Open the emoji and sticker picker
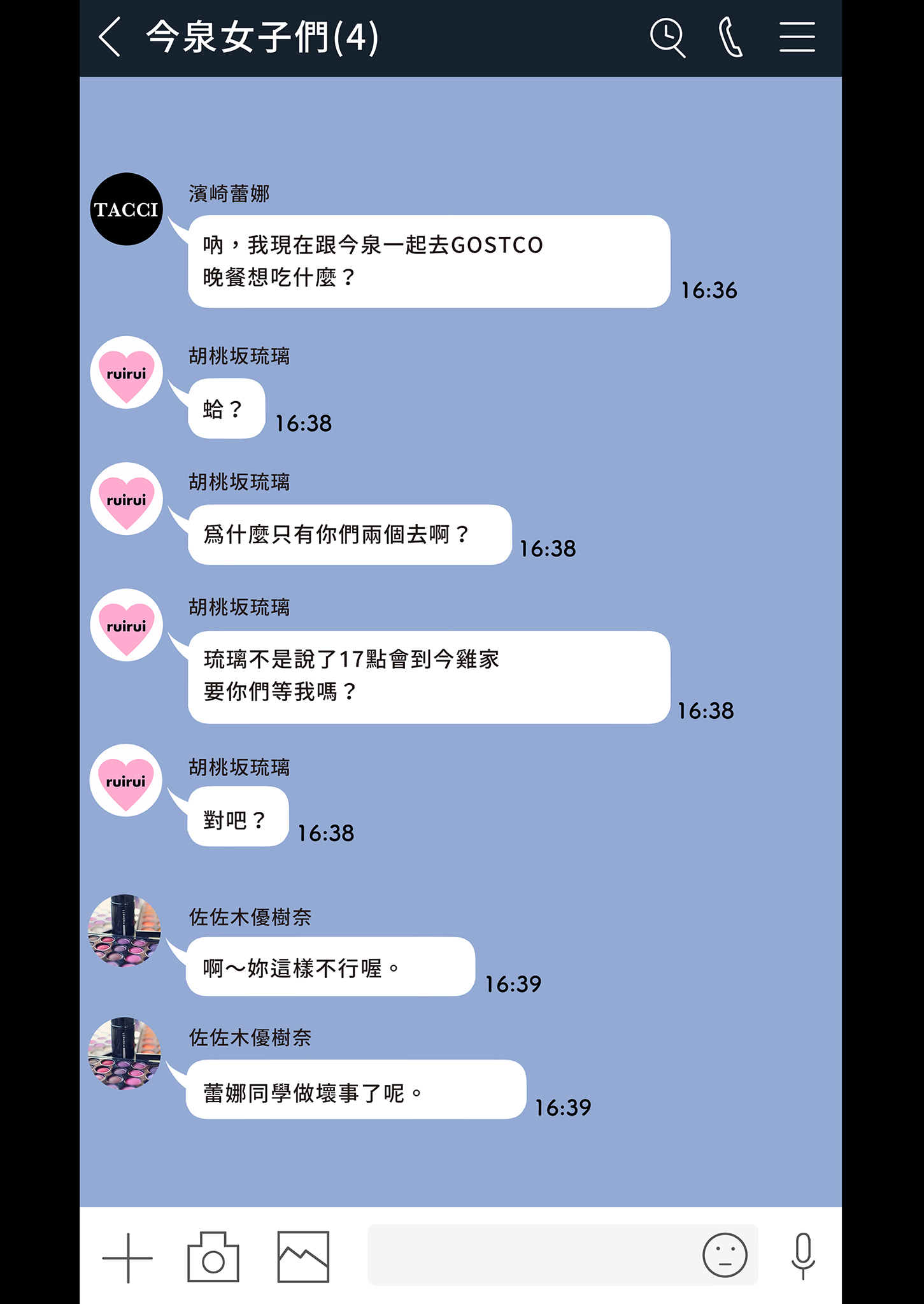The width and height of the screenshot is (924, 1304). 725,1255
